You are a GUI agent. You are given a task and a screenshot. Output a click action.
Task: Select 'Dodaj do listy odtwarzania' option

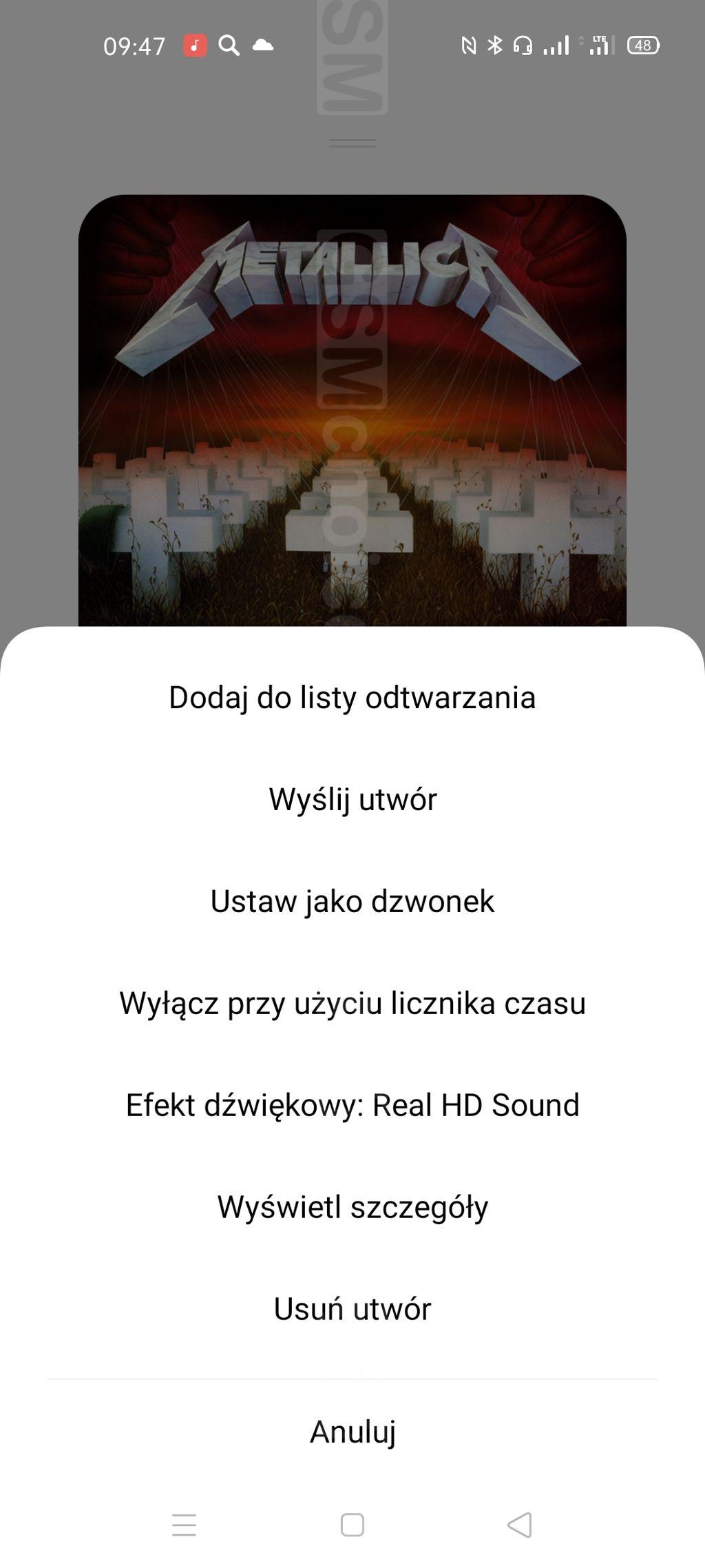352,697
